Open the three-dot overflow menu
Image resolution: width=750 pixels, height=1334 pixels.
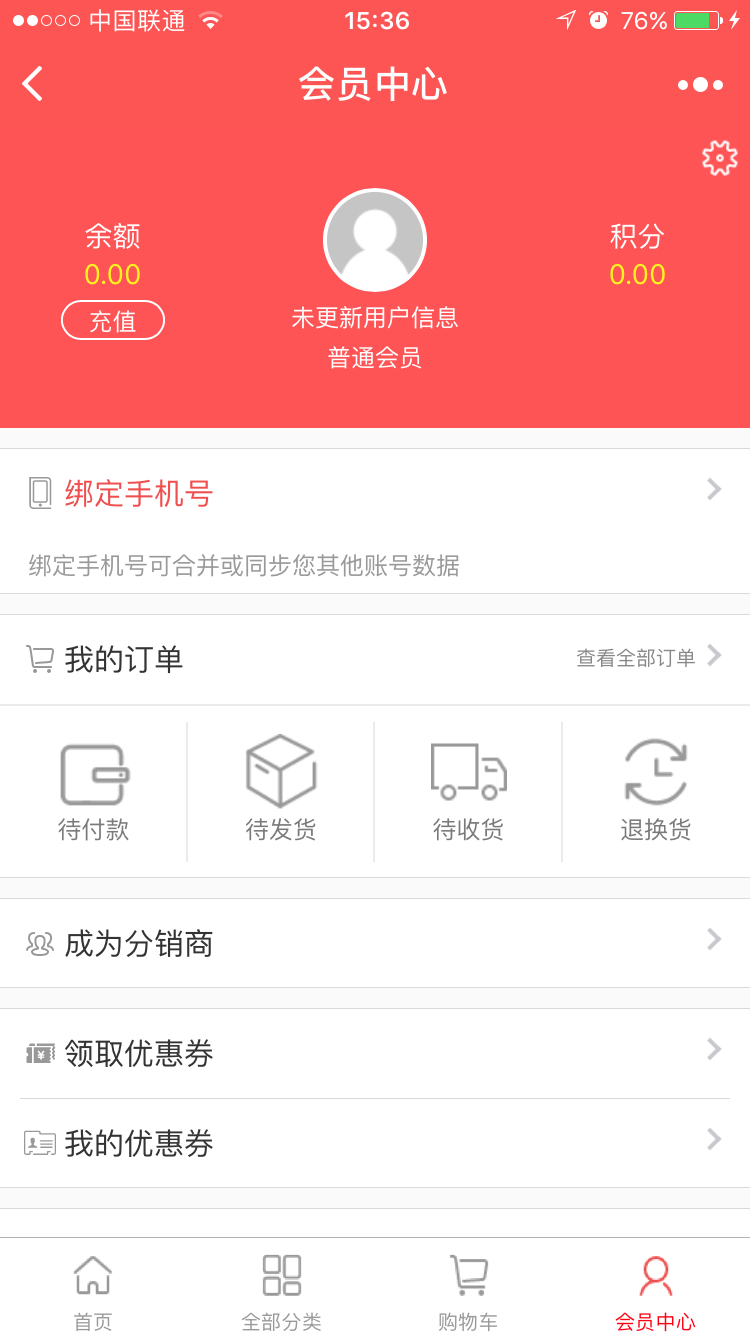700,85
